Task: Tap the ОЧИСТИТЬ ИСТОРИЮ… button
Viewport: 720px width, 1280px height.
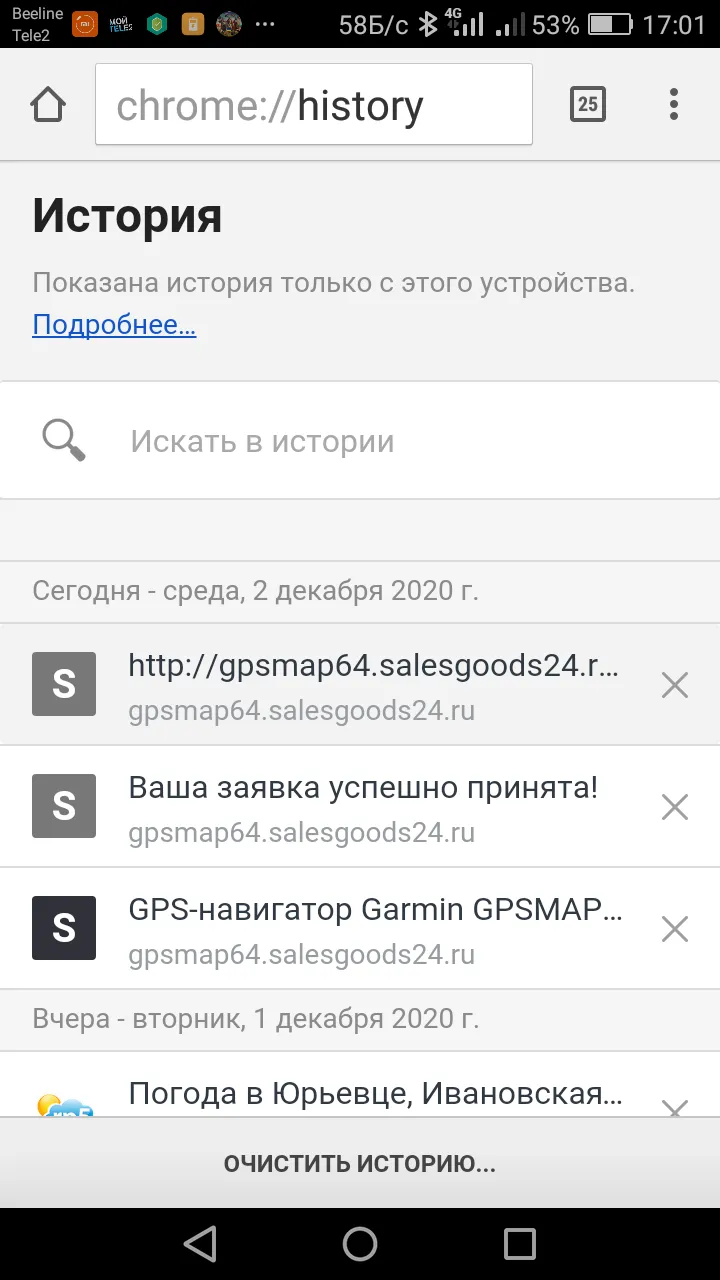Action: coord(360,1164)
